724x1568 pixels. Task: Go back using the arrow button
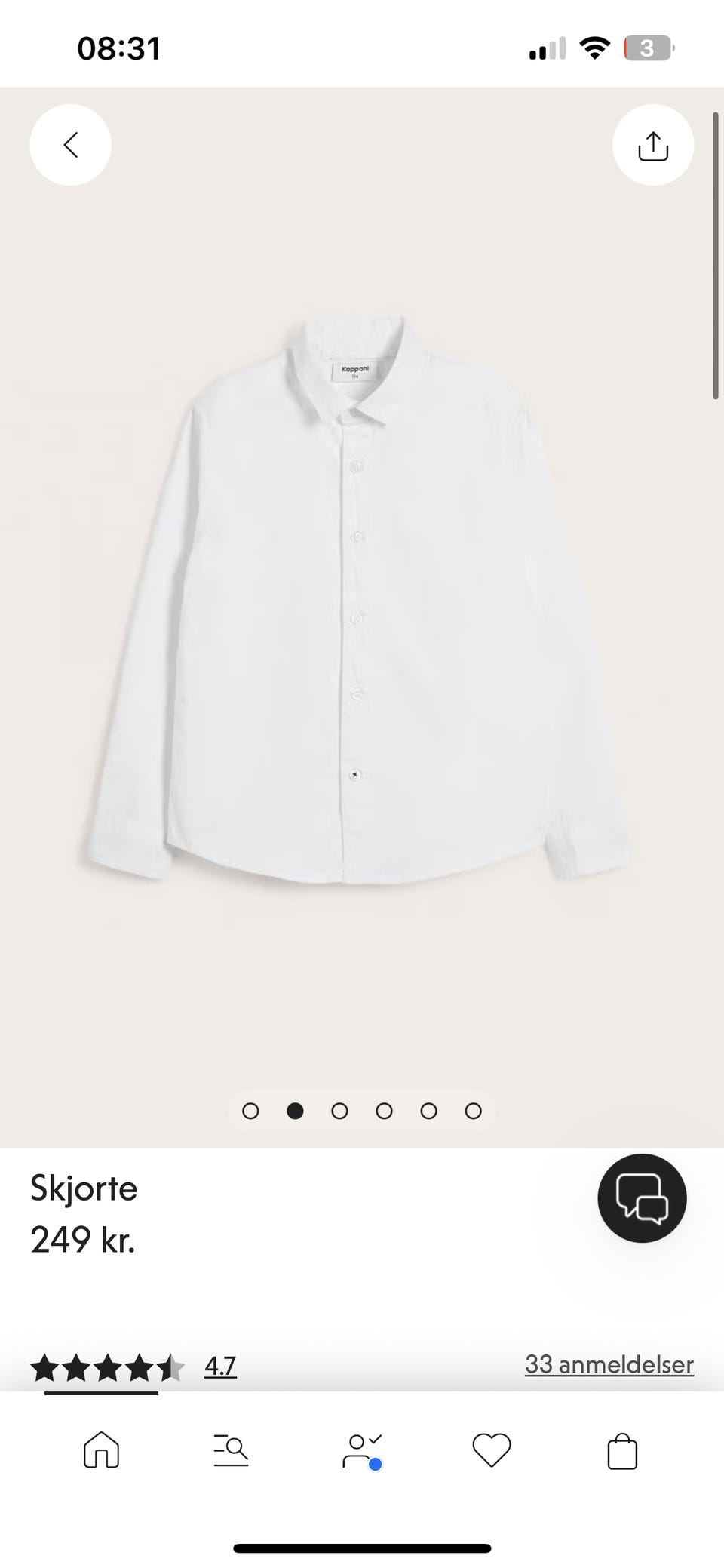coord(70,145)
